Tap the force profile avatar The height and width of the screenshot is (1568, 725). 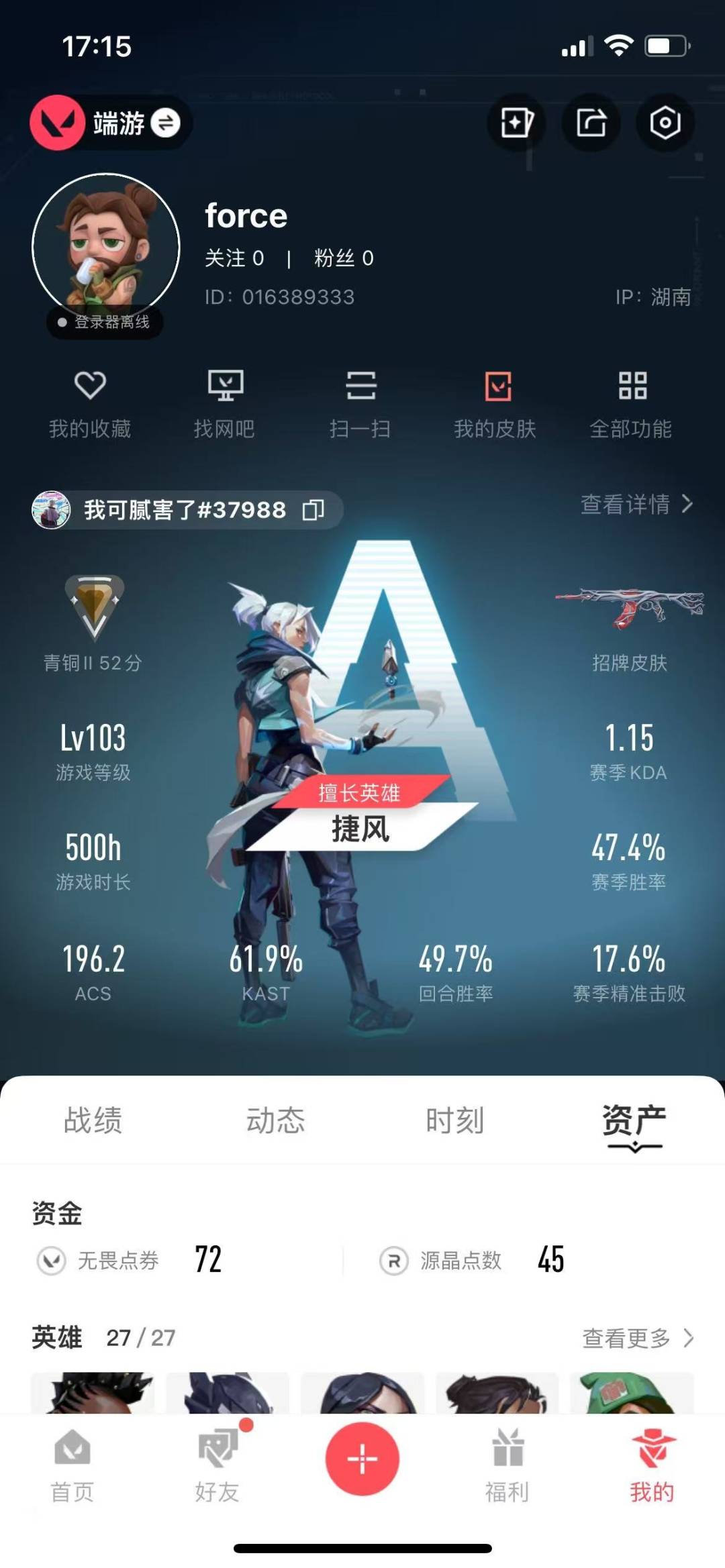[x=106, y=247]
